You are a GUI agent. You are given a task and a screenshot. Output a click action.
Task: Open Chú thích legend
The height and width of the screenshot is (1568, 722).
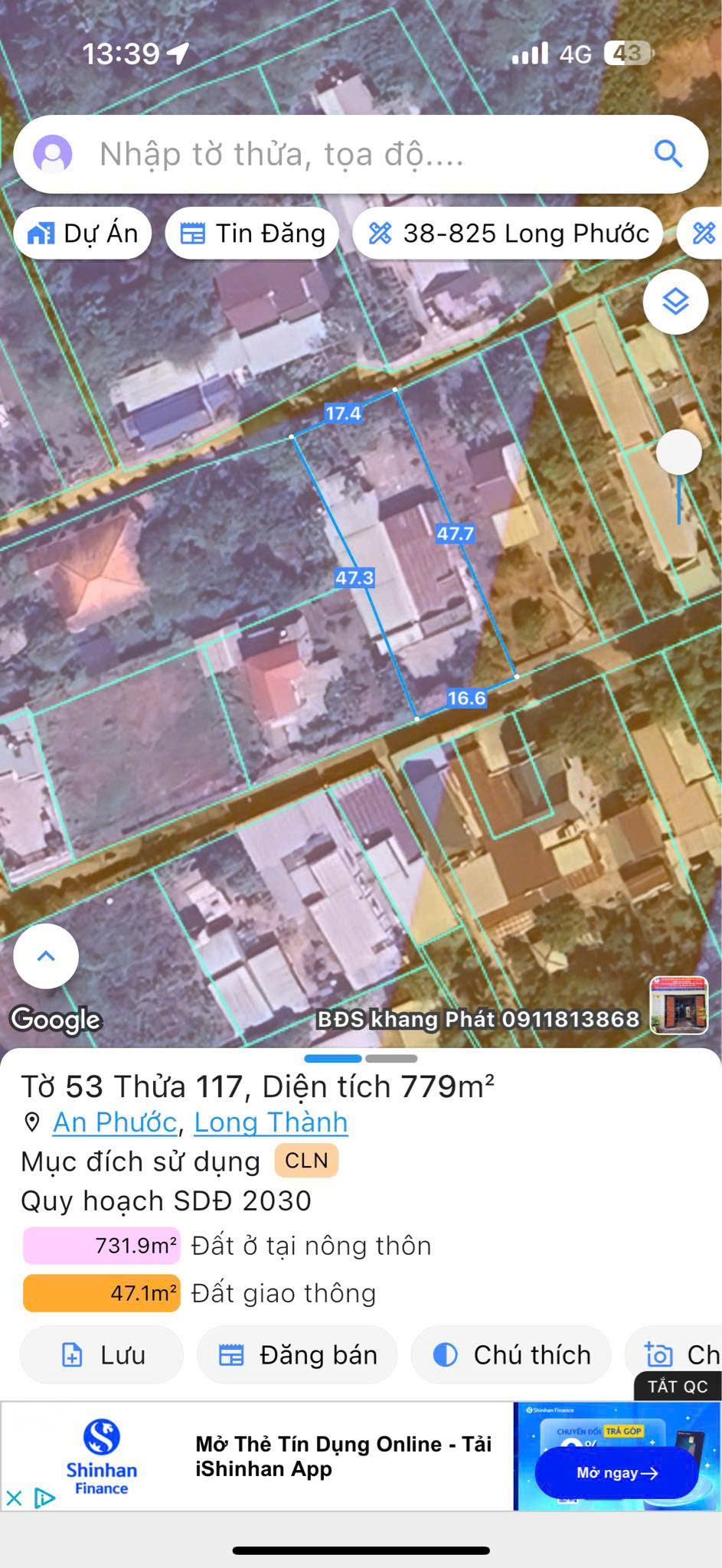pos(511,1355)
